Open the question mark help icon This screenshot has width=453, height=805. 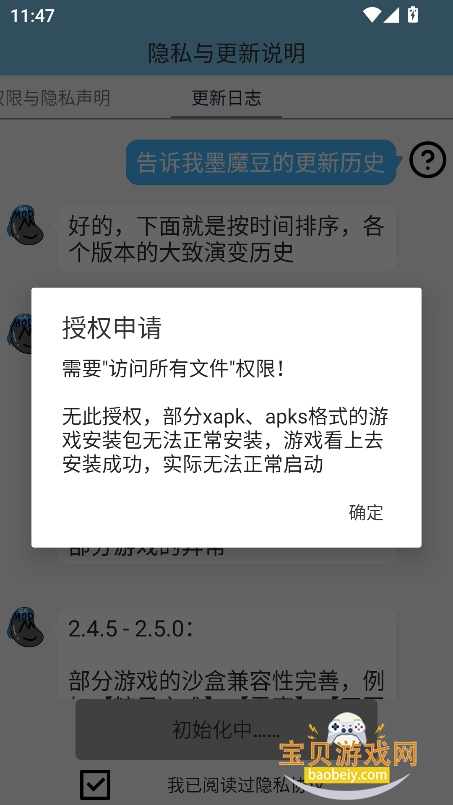[x=427, y=160]
